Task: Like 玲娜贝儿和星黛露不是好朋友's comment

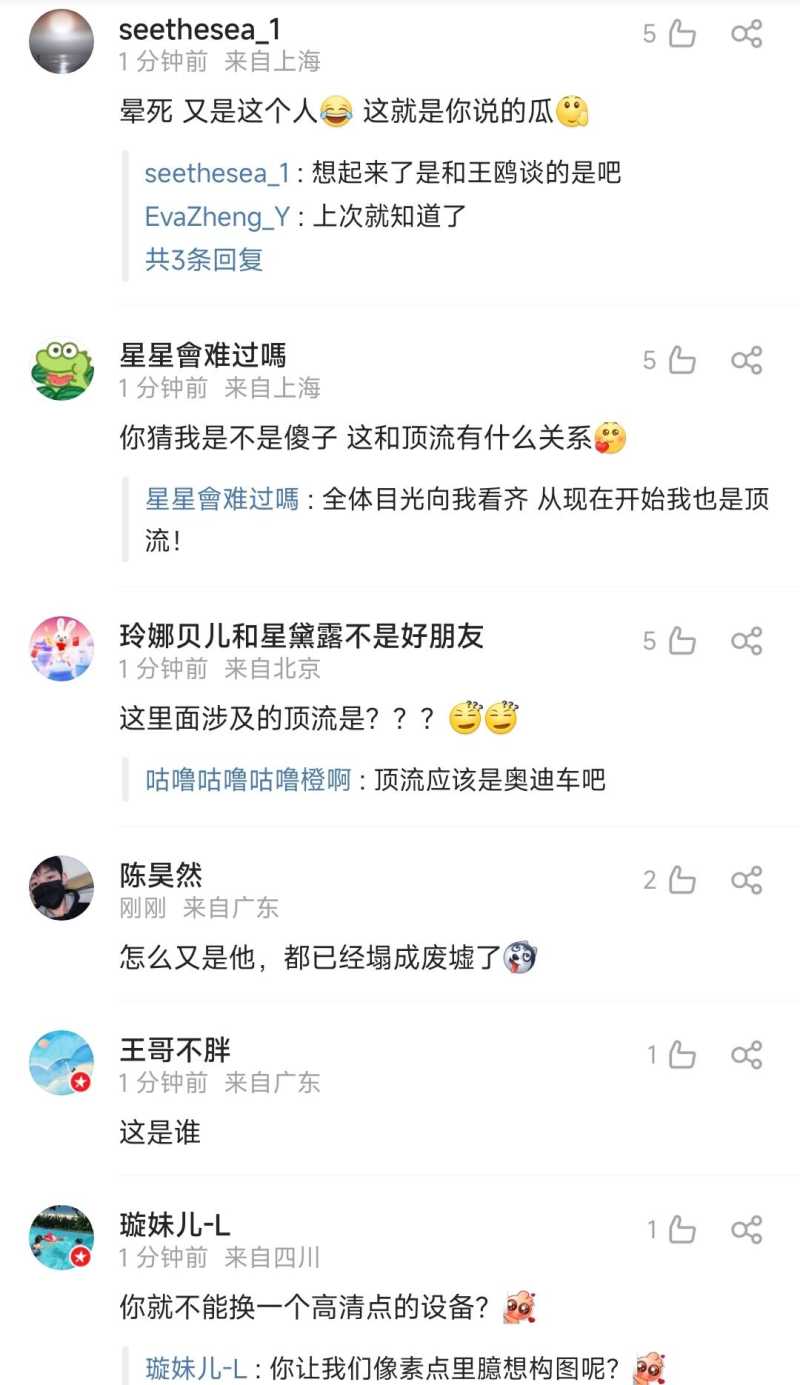Action: click(682, 641)
